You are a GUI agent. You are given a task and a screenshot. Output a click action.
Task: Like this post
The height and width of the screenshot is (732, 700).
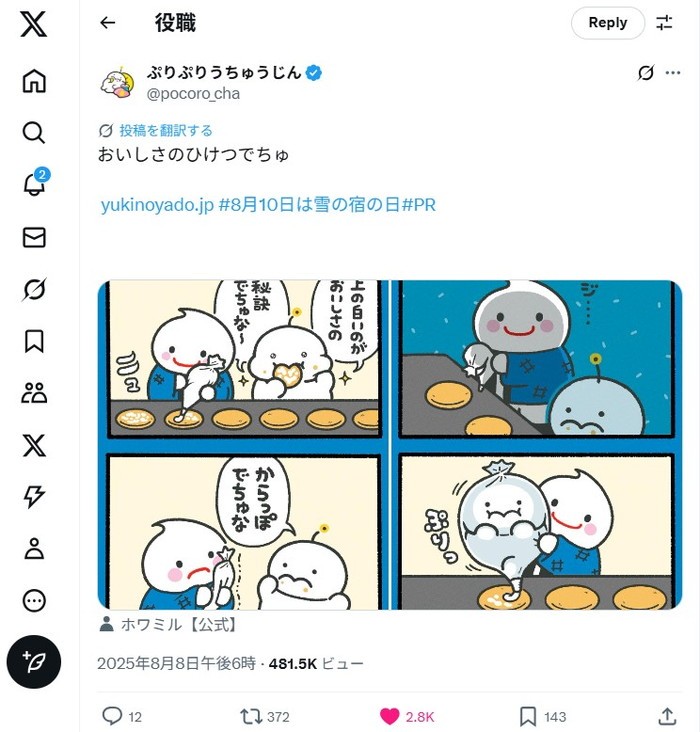click(x=390, y=716)
